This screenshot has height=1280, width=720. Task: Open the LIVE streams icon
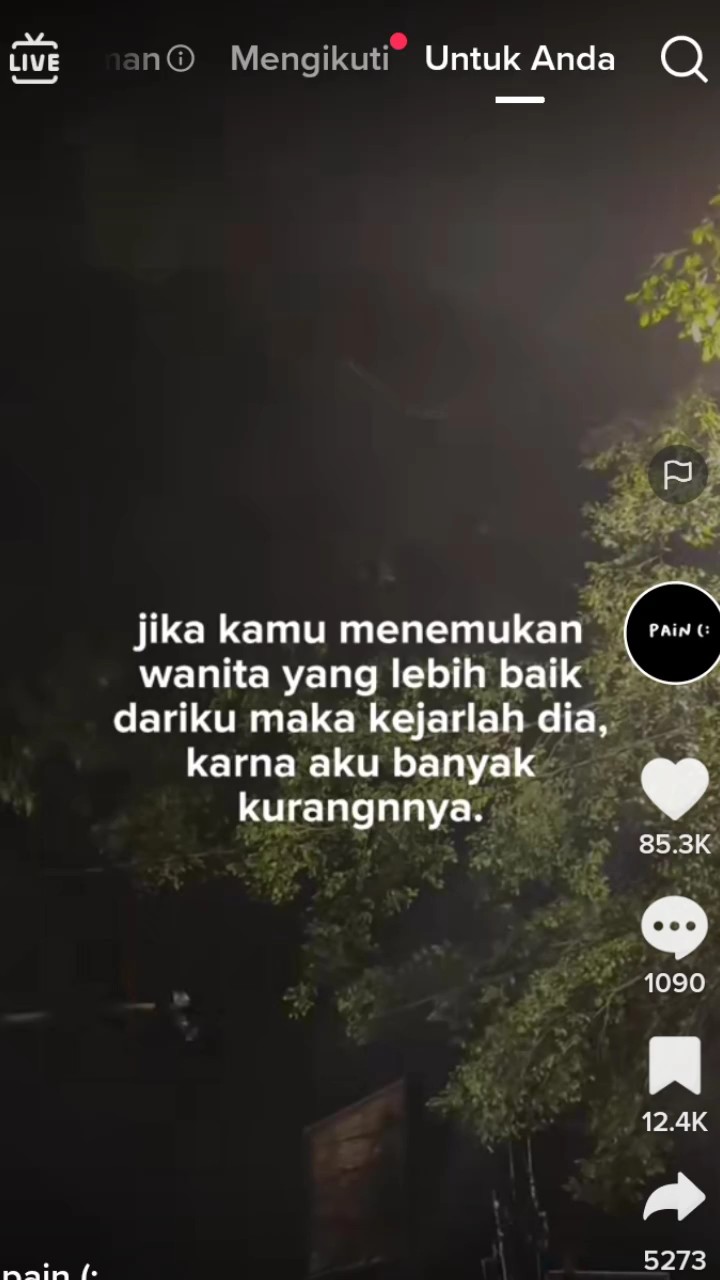click(34, 58)
